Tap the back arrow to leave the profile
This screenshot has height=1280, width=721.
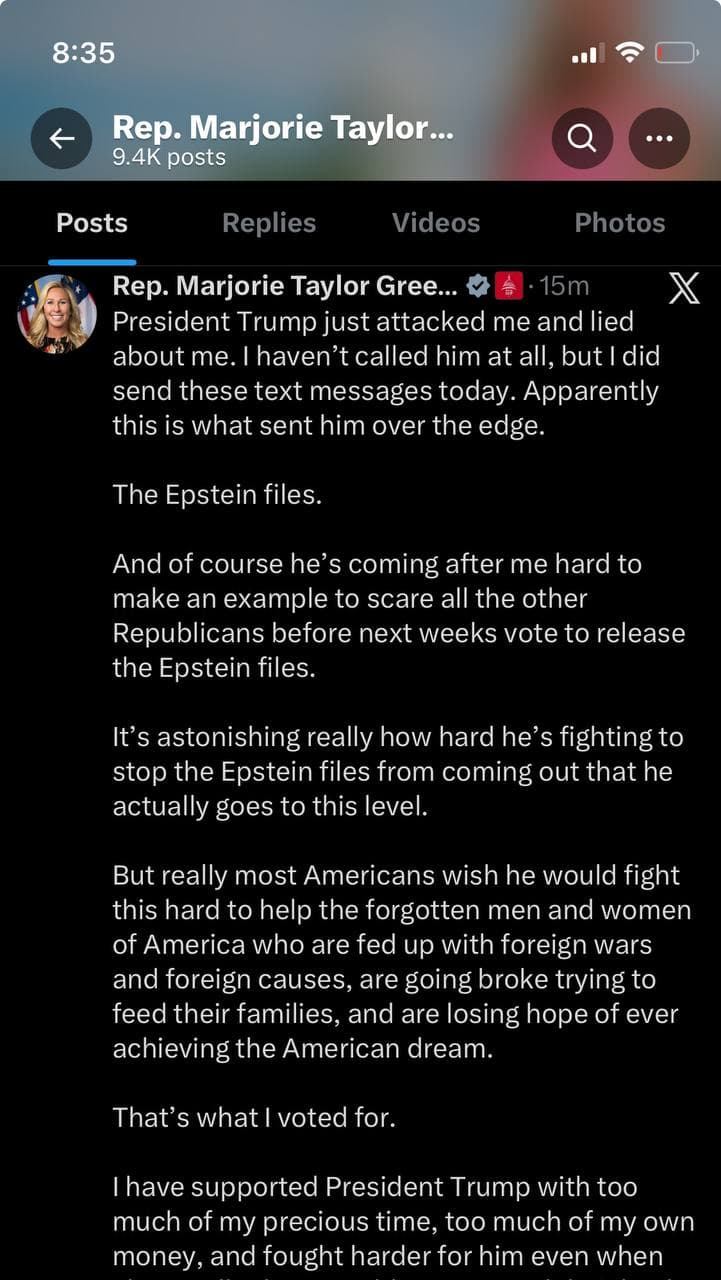pyautogui.click(x=62, y=138)
